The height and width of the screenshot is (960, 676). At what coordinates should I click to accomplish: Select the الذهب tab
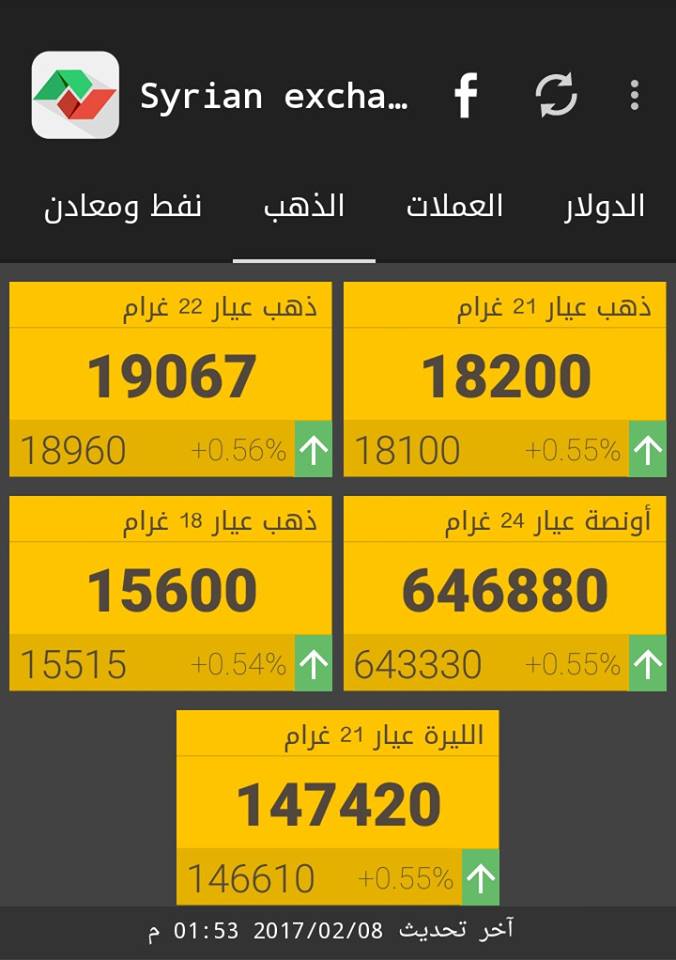click(x=304, y=207)
